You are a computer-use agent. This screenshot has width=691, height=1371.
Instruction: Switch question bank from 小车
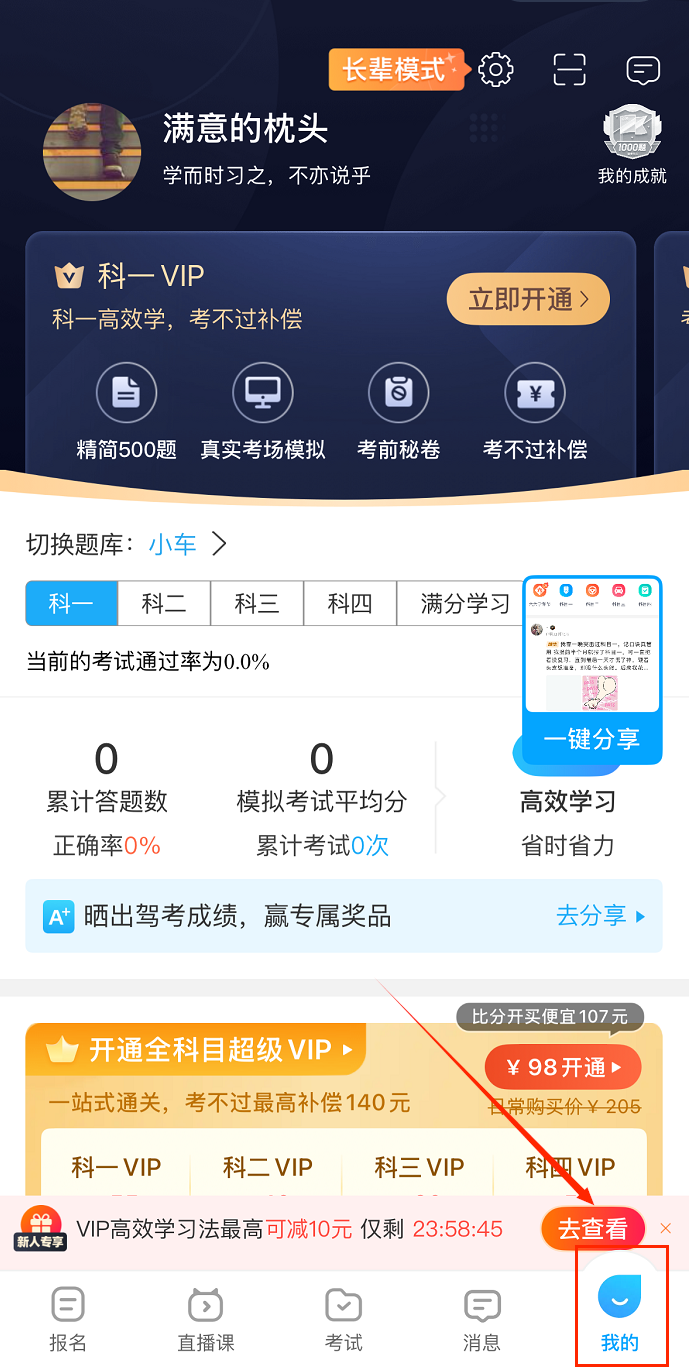pos(188,544)
